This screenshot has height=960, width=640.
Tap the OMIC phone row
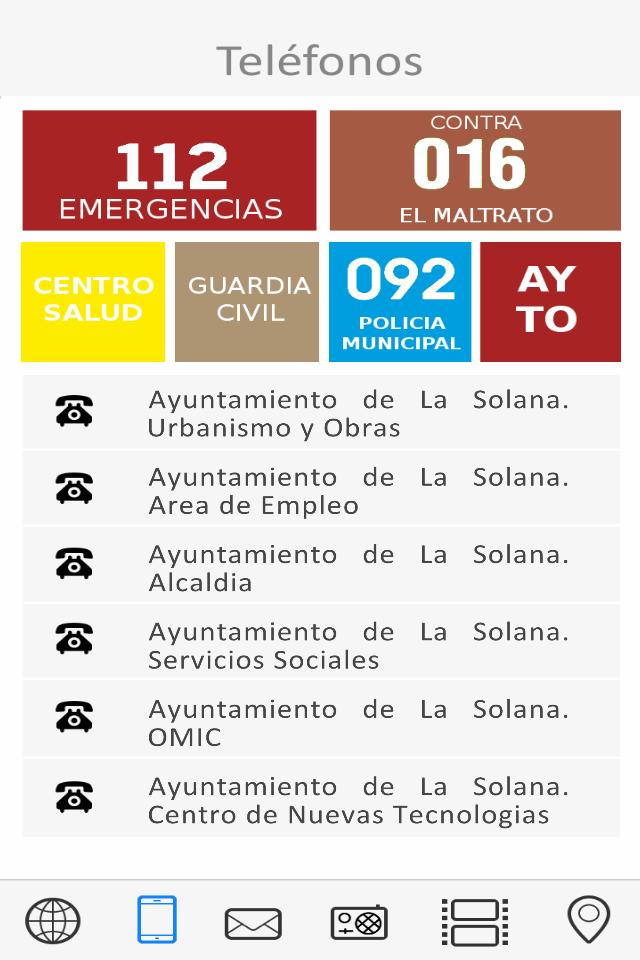[x=321, y=722]
